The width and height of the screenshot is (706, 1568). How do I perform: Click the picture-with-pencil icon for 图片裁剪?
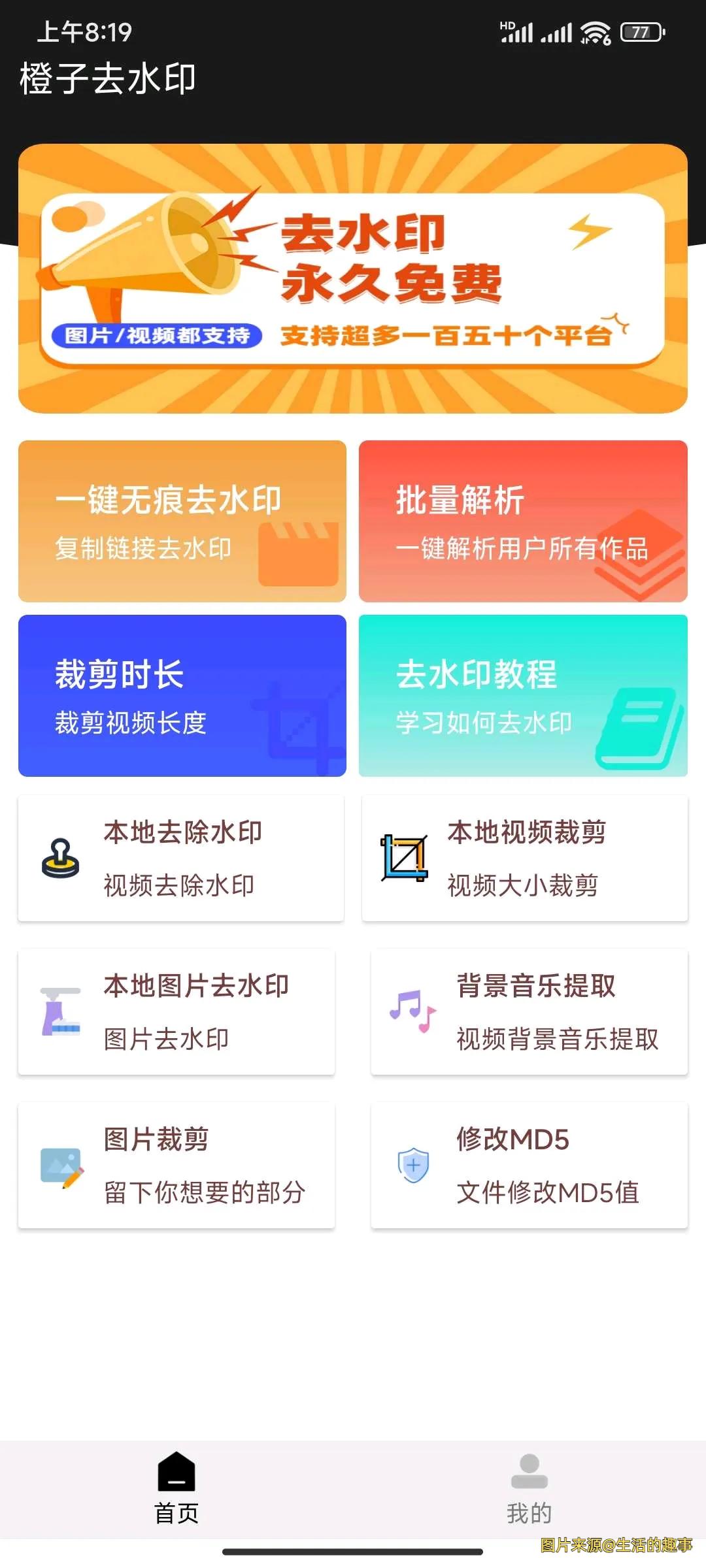tap(62, 1169)
